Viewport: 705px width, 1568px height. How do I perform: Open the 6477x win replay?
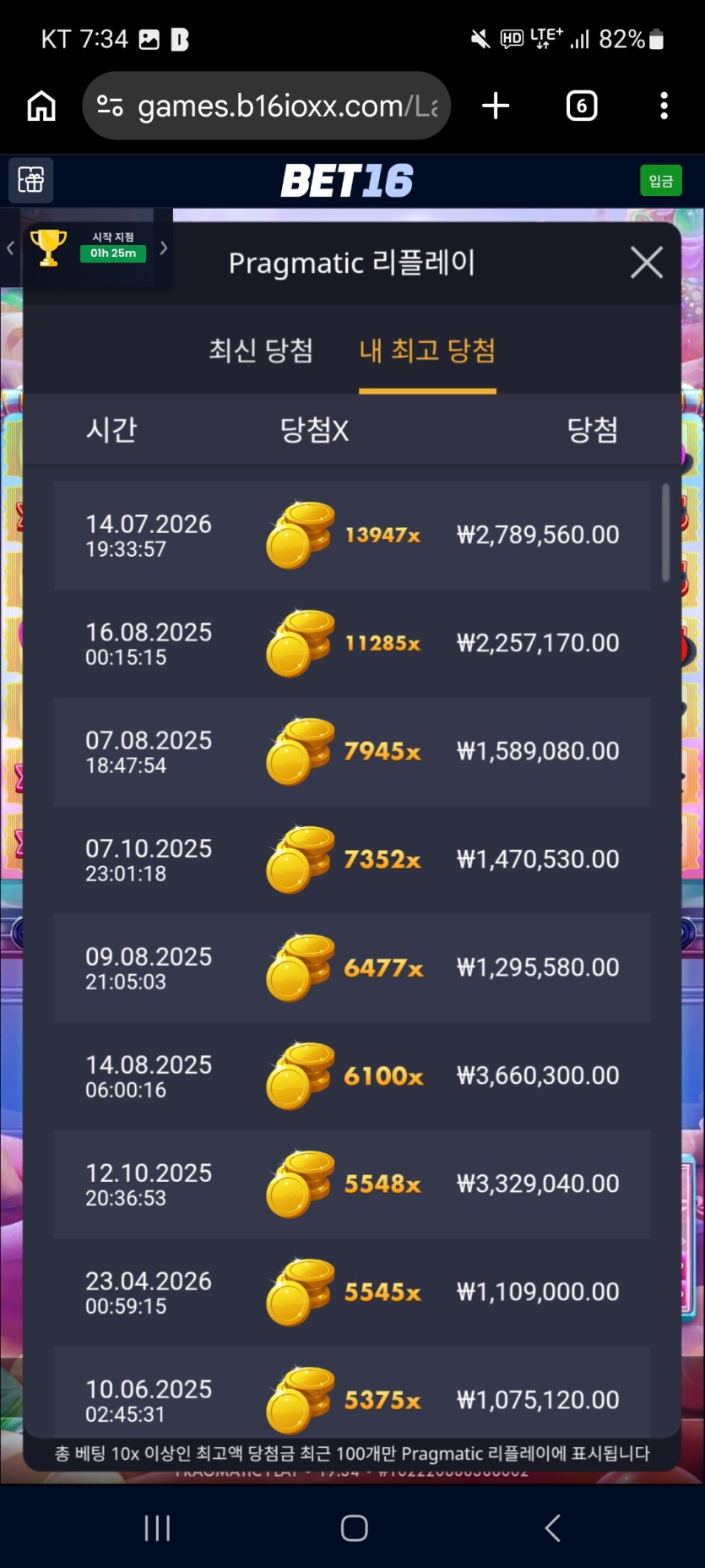[352, 968]
